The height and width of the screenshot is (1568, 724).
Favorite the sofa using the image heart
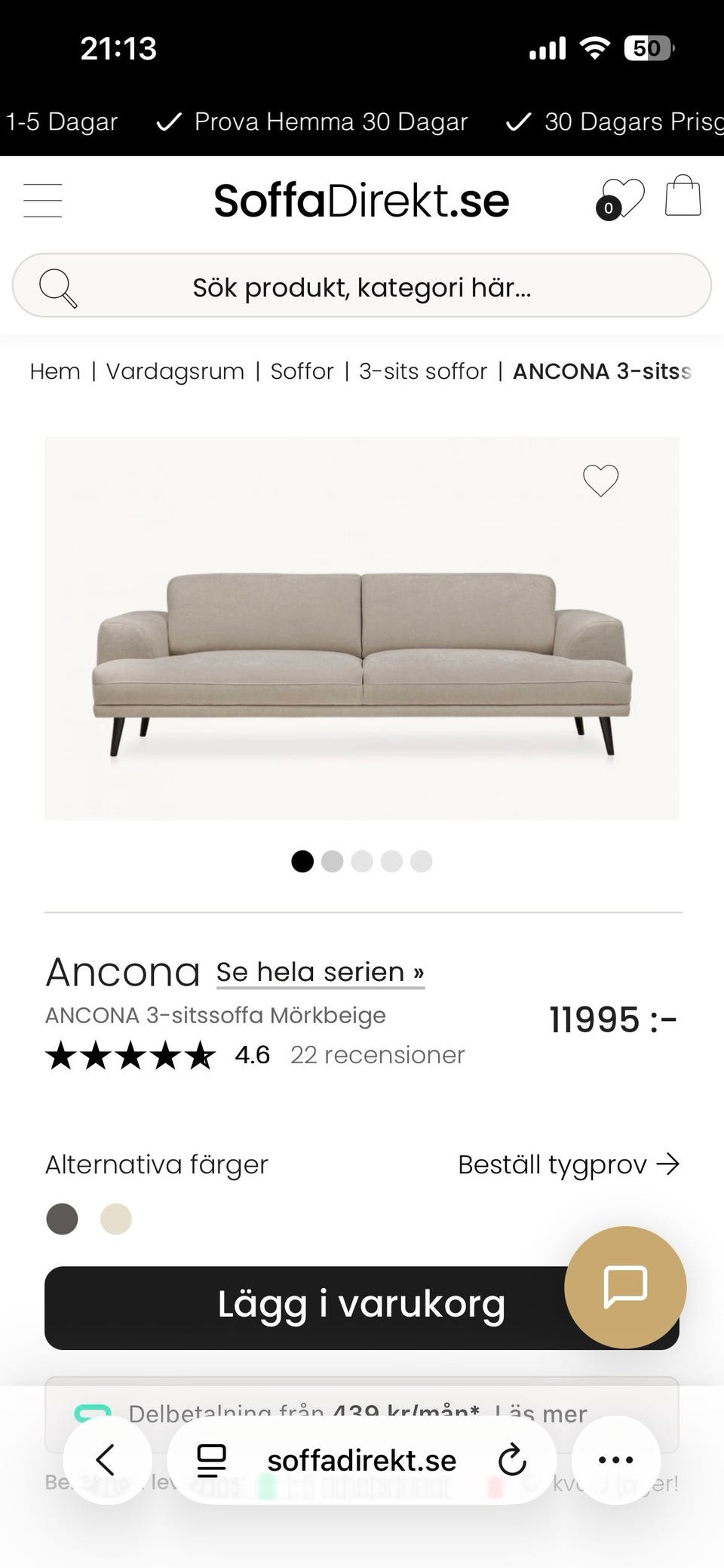[x=600, y=481]
